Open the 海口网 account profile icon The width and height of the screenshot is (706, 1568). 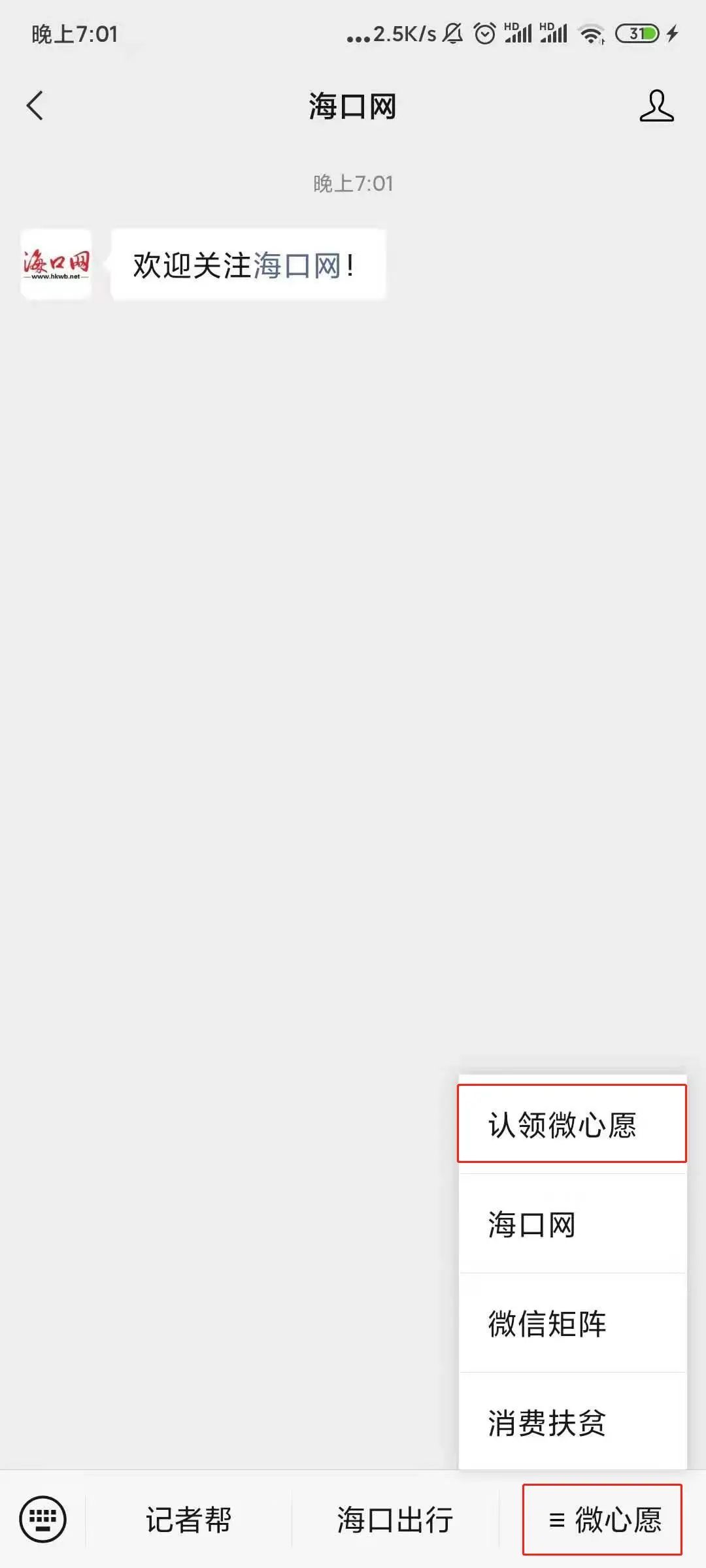point(656,106)
